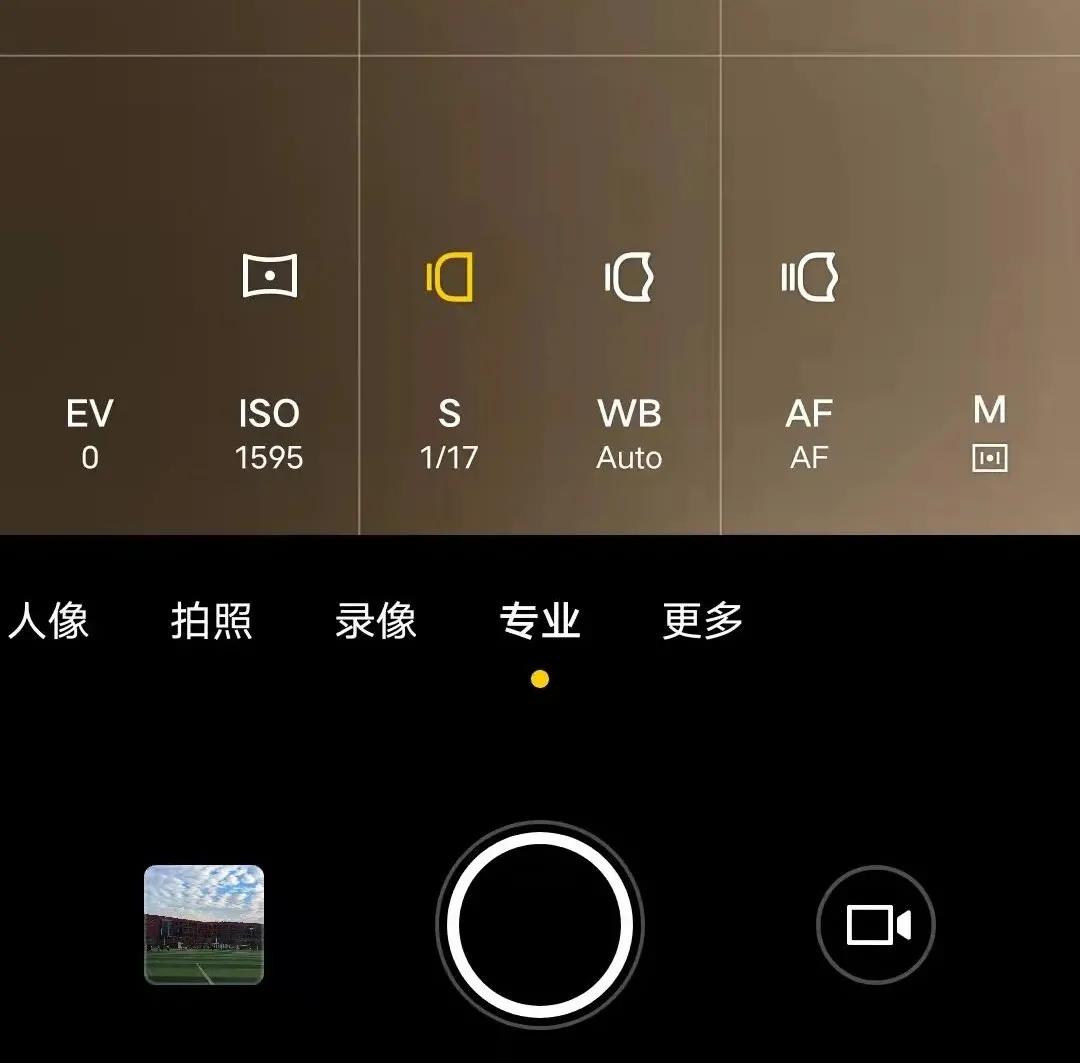Open the AF focus mode setting

tap(809, 433)
